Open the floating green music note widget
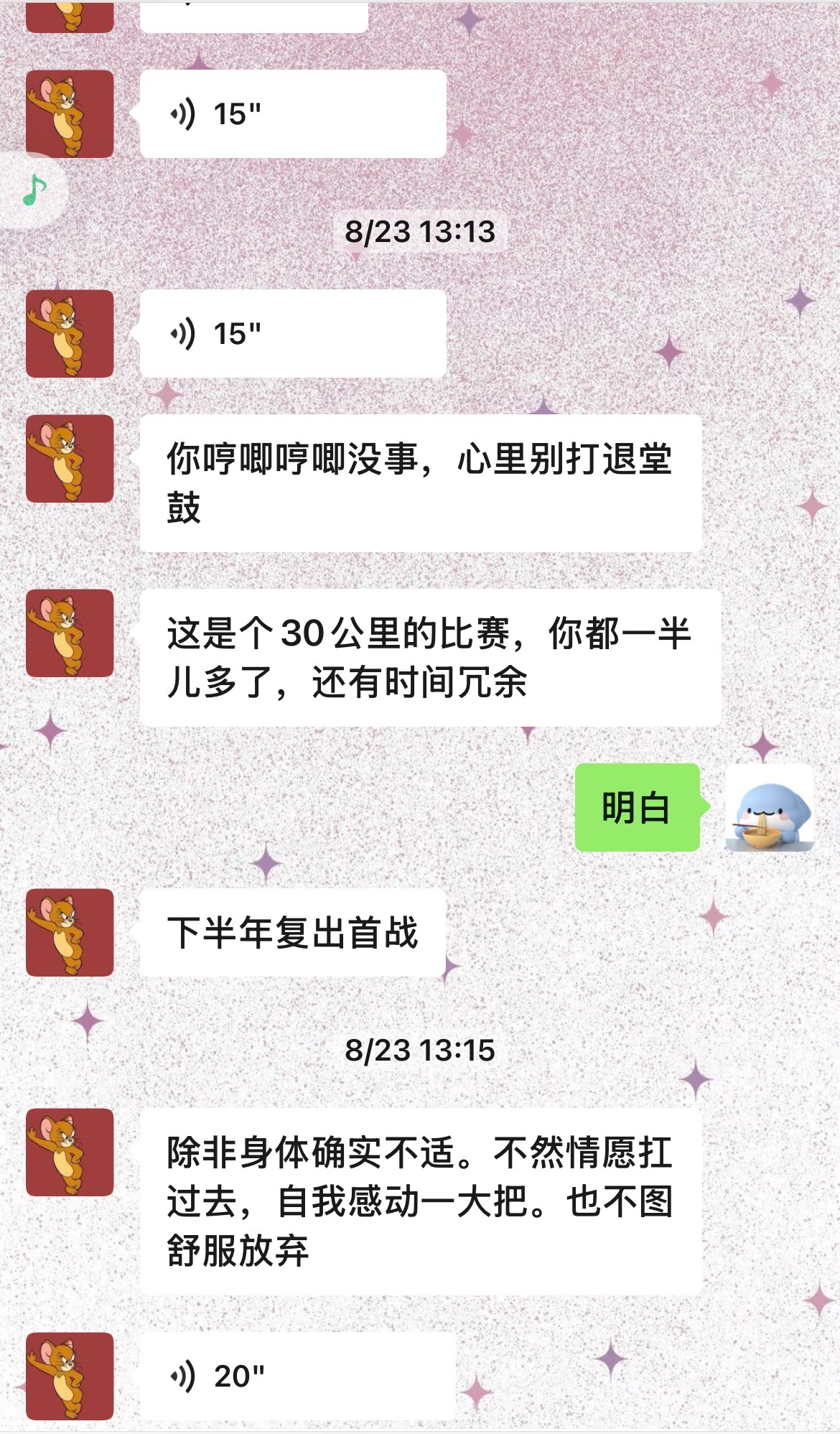 [33, 190]
